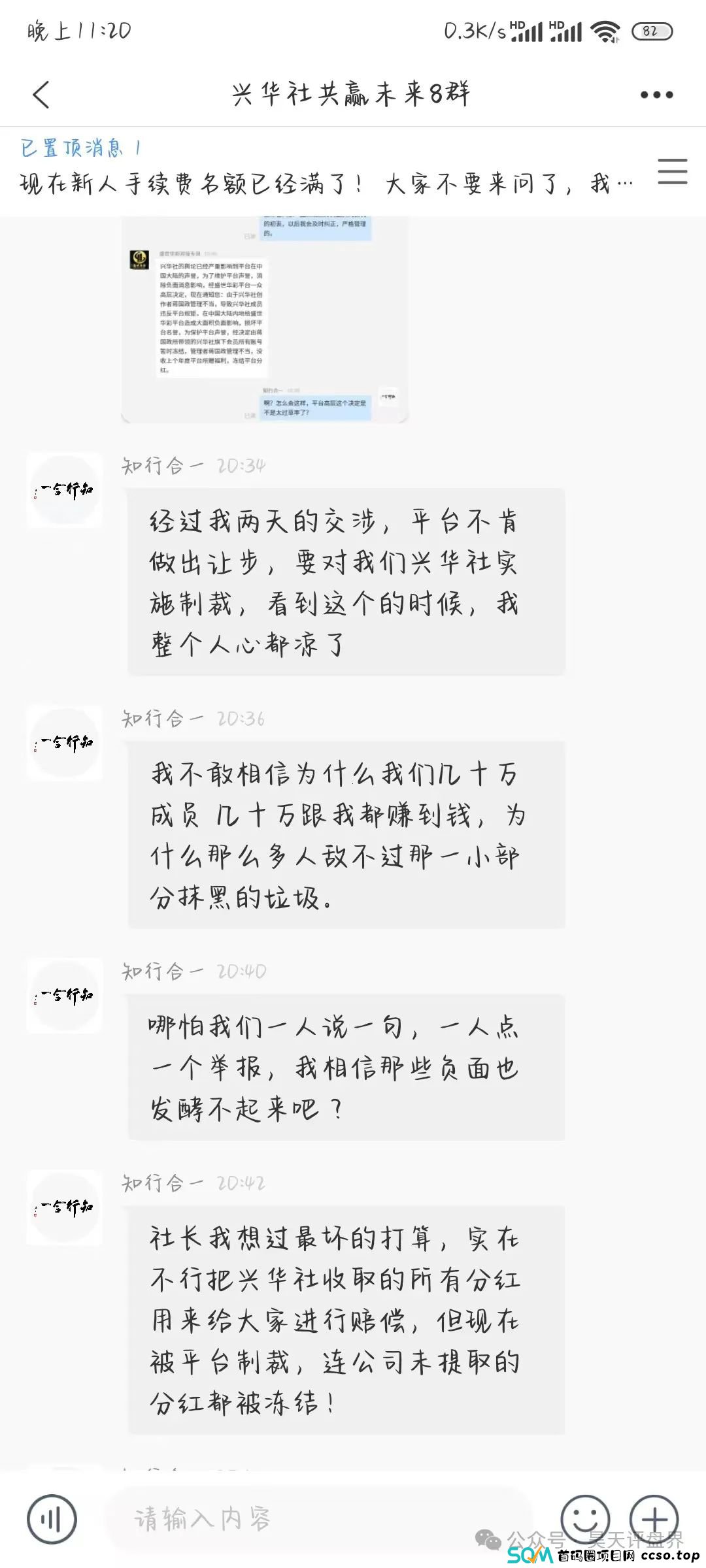Expand the pinned messages list icon
Screen dimensions: 706x1568
point(672,171)
